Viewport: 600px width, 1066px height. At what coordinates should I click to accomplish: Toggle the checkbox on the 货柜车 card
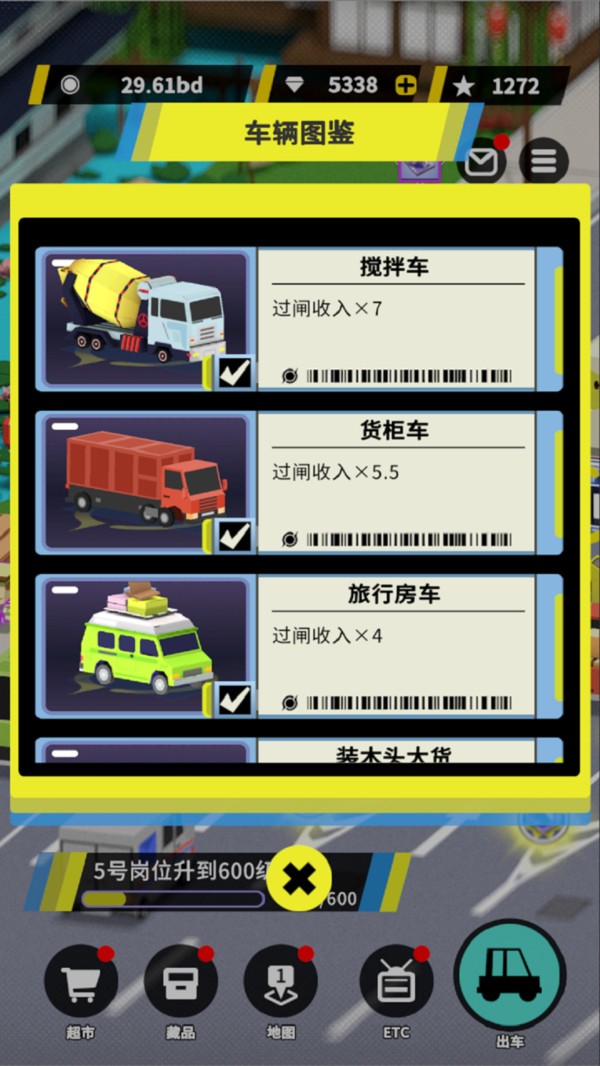point(234,537)
